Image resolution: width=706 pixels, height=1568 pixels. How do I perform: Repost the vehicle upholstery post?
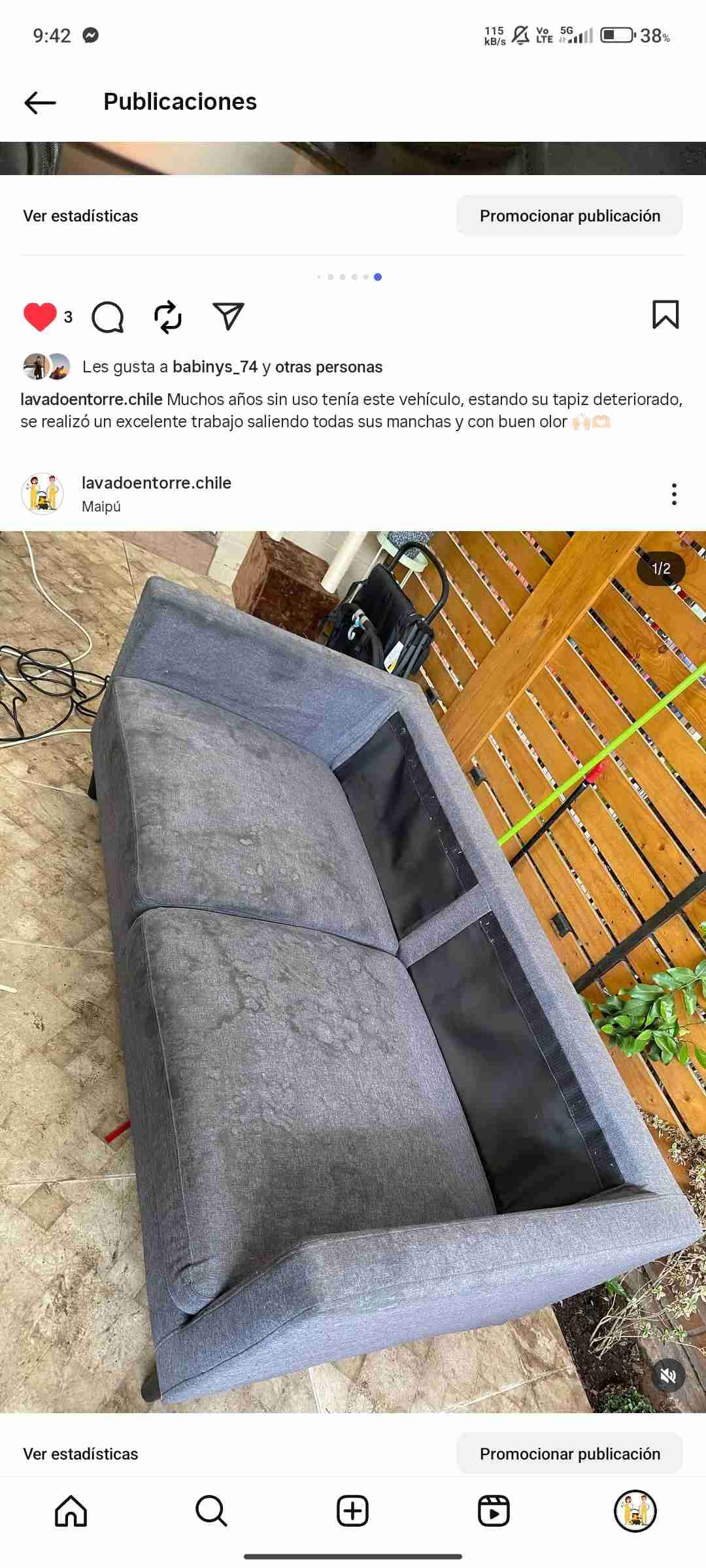click(x=168, y=318)
